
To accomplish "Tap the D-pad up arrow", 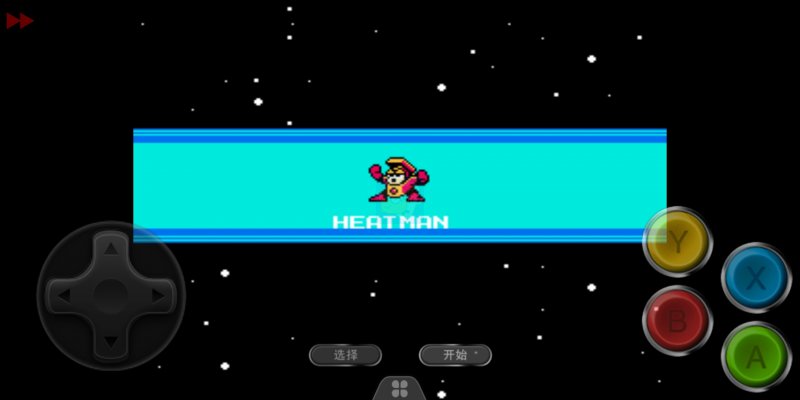I will (111, 247).
